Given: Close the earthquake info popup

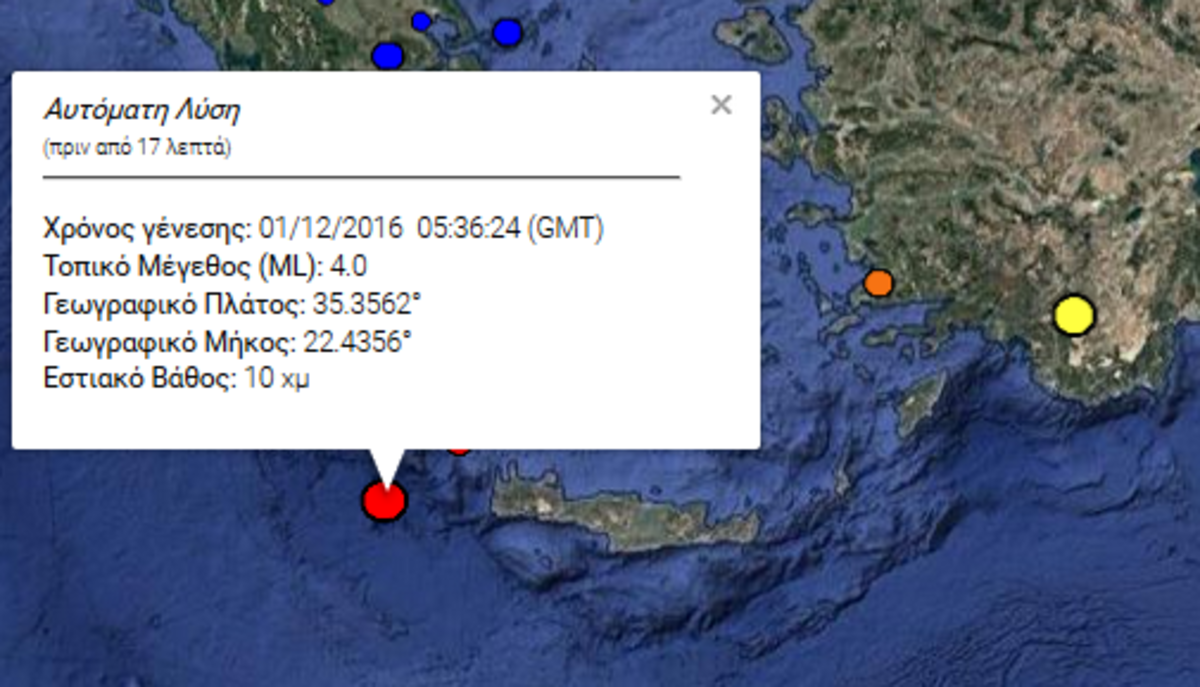Looking at the screenshot, I should click(721, 105).
